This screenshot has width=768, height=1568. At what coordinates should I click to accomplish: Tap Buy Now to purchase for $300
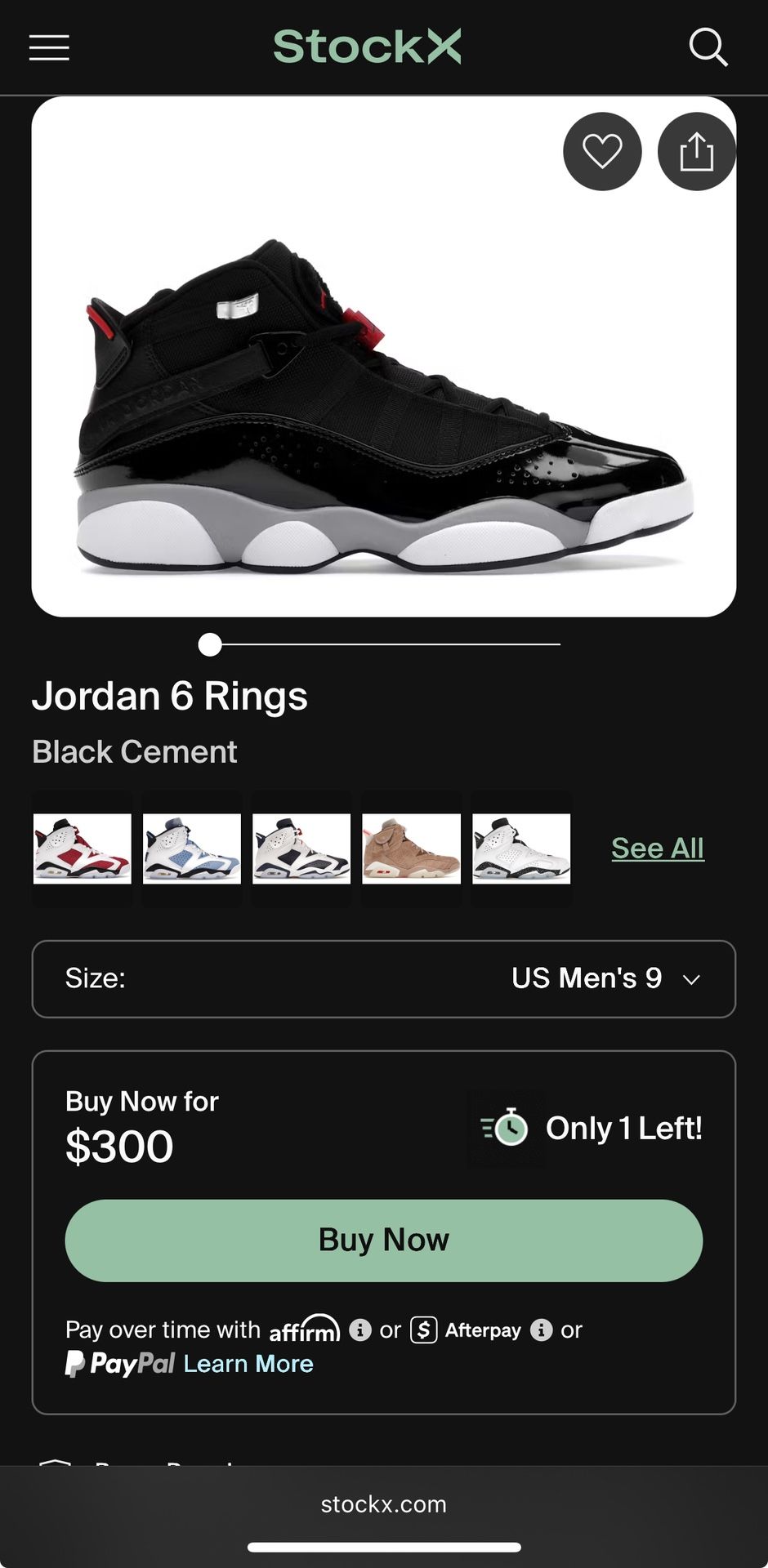[x=384, y=1240]
